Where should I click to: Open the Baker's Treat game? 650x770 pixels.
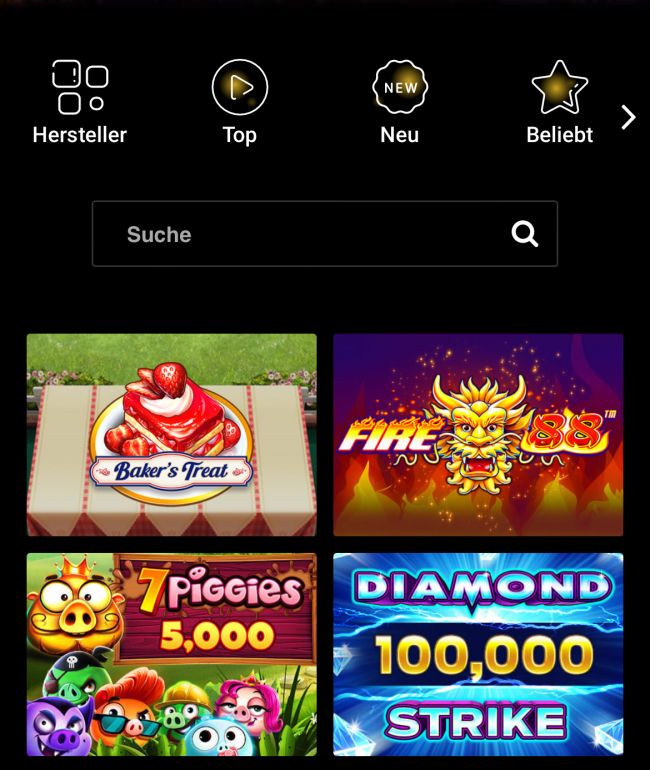pos(172,435)
